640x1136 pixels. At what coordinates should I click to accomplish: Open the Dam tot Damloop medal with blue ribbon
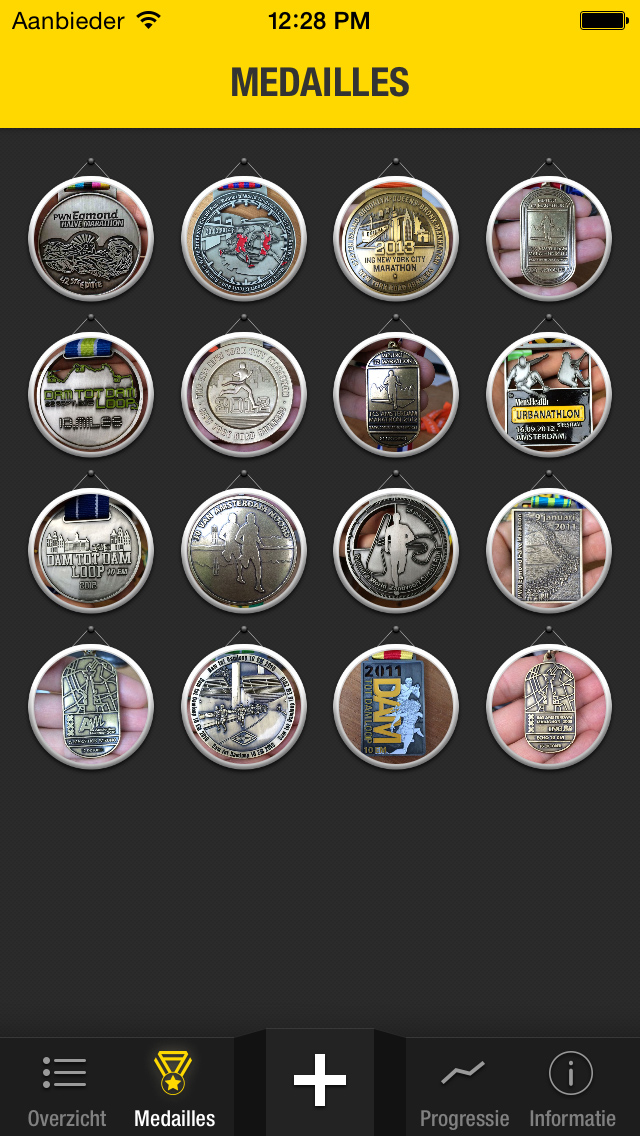(91, 550)
